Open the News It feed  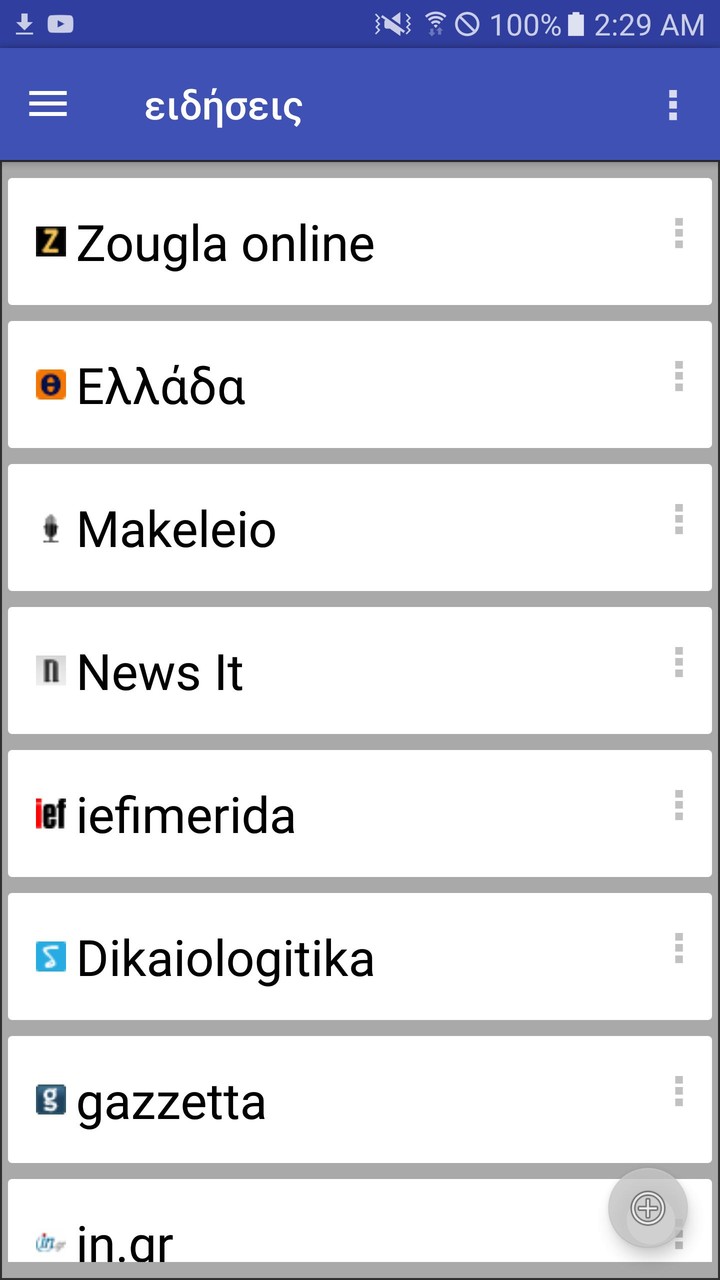[300, 671]
